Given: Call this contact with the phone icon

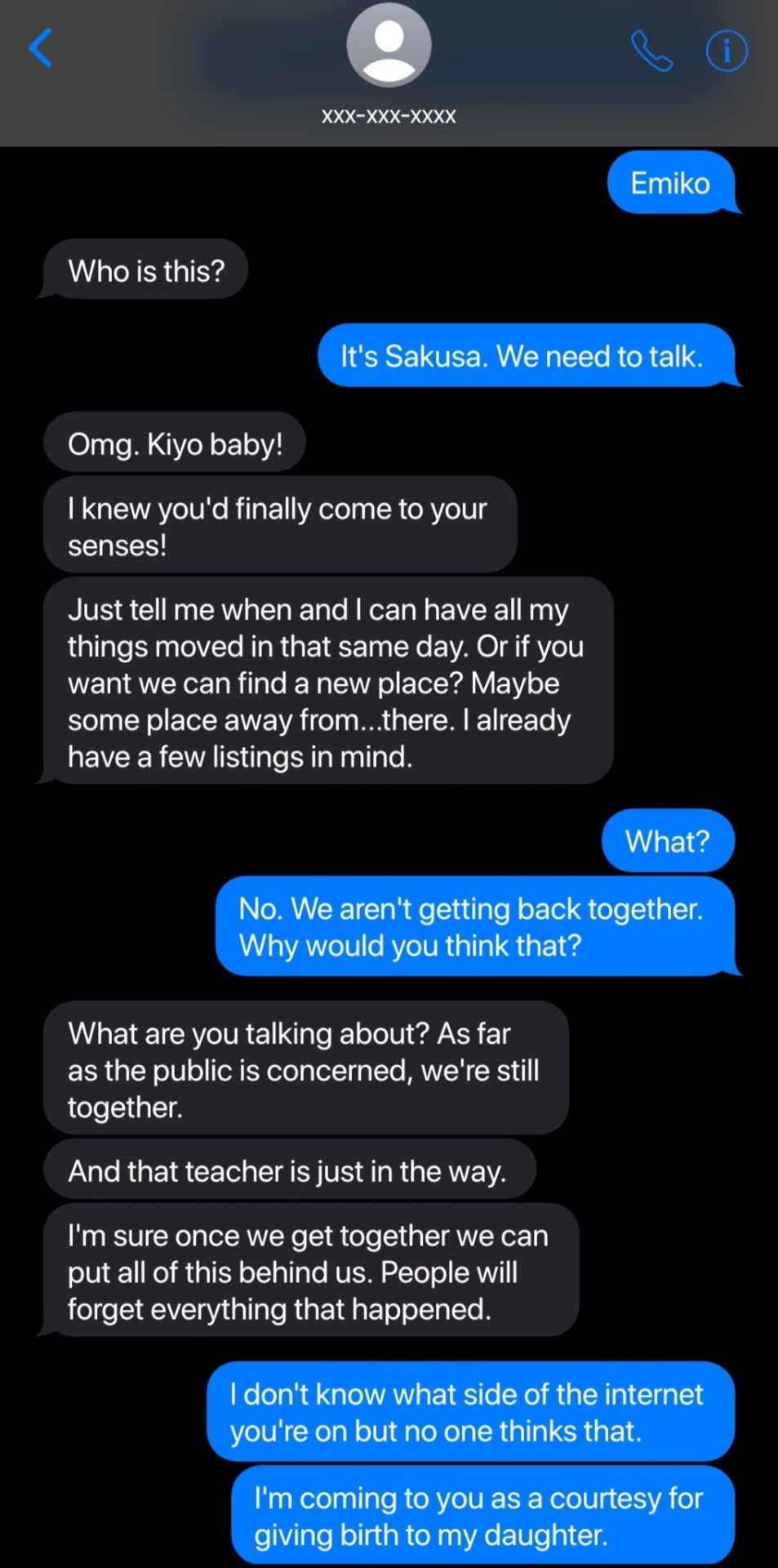Looking at the screenshot, I should click(x=651, y=51).
